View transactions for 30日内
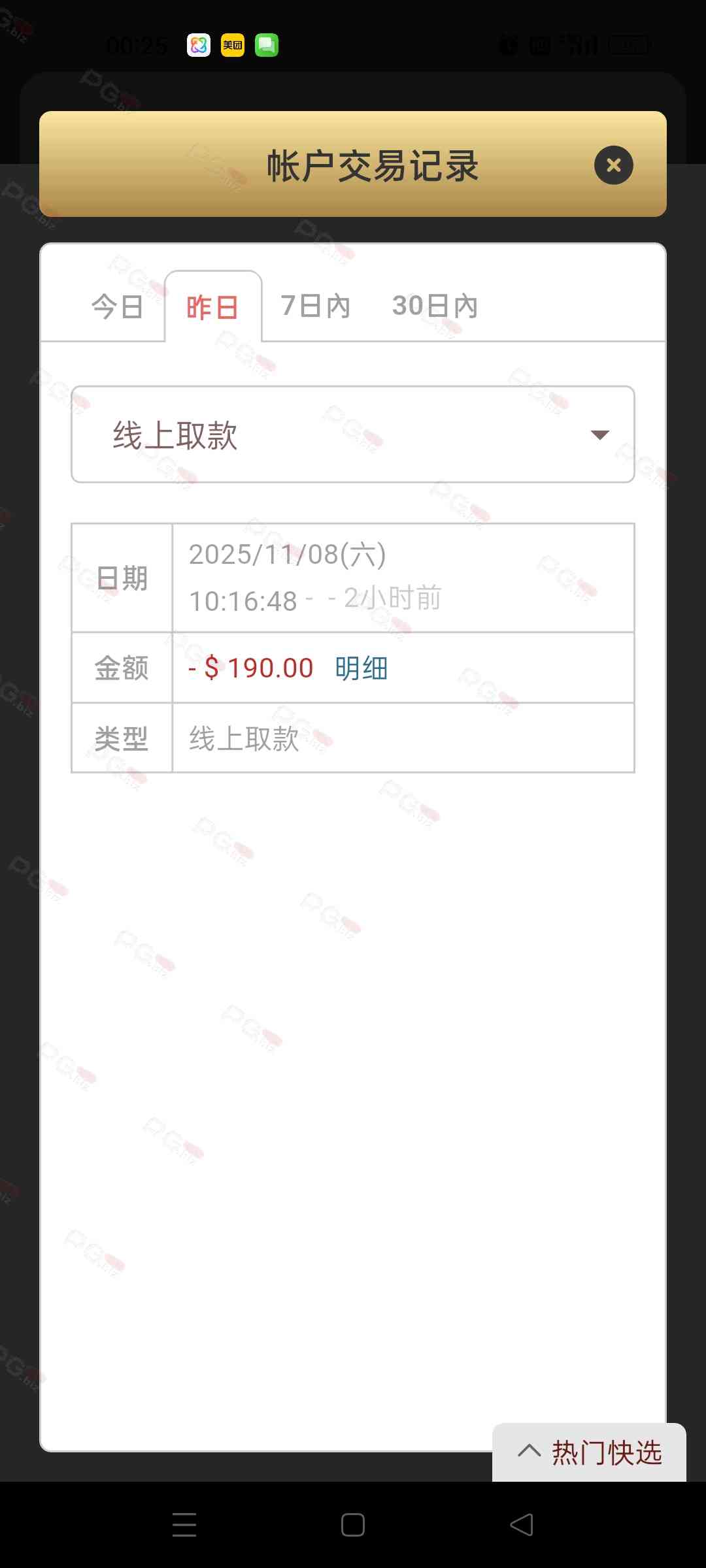Screen dimensions: 706x1568 pos(435,306)
